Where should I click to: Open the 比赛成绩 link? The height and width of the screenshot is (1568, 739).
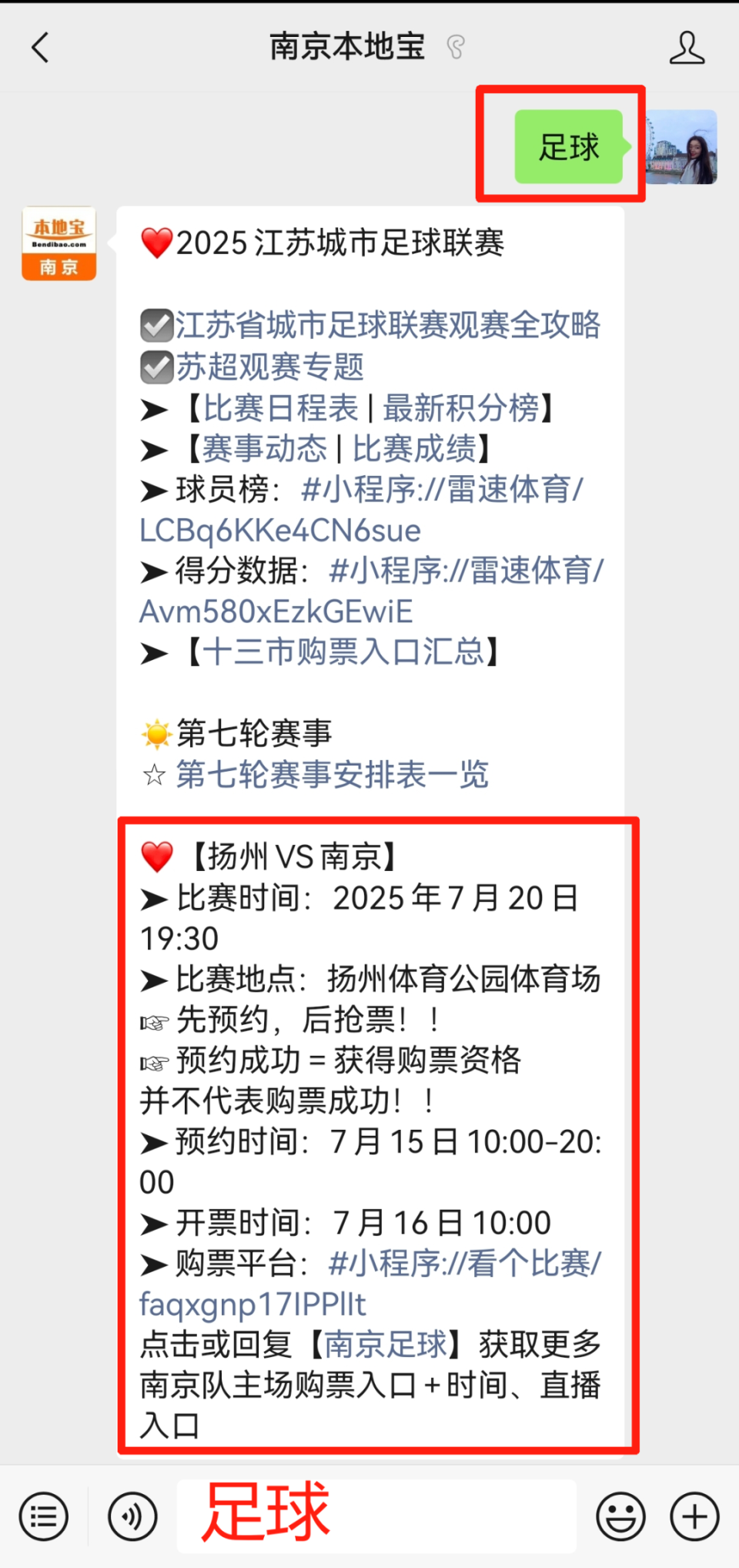(415, 448)
